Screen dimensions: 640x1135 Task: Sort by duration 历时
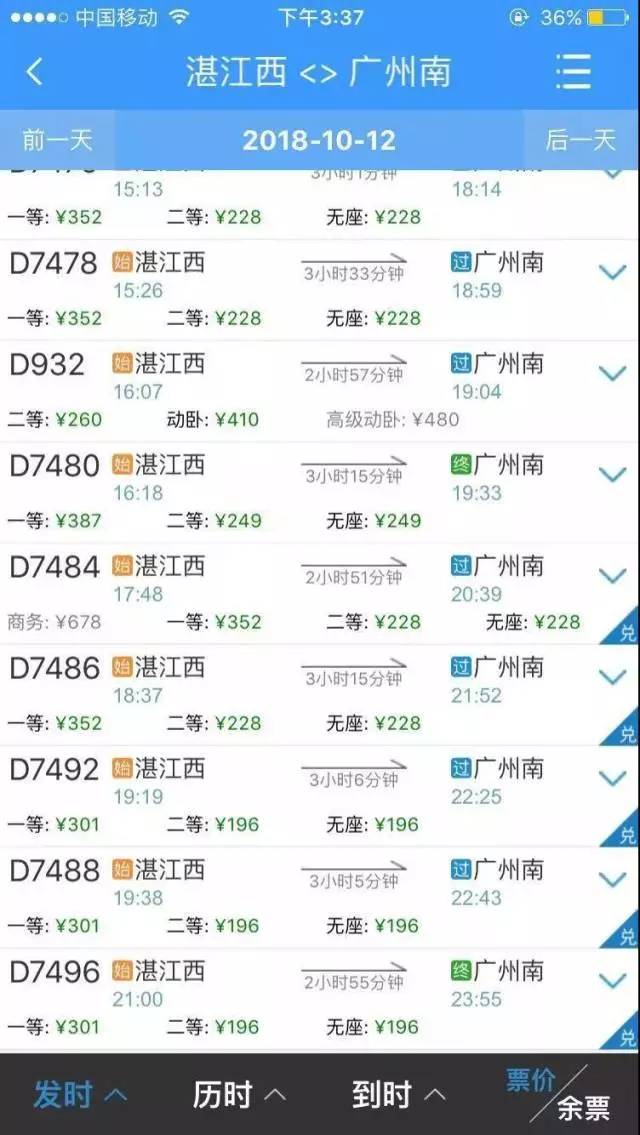point(240,1094)
